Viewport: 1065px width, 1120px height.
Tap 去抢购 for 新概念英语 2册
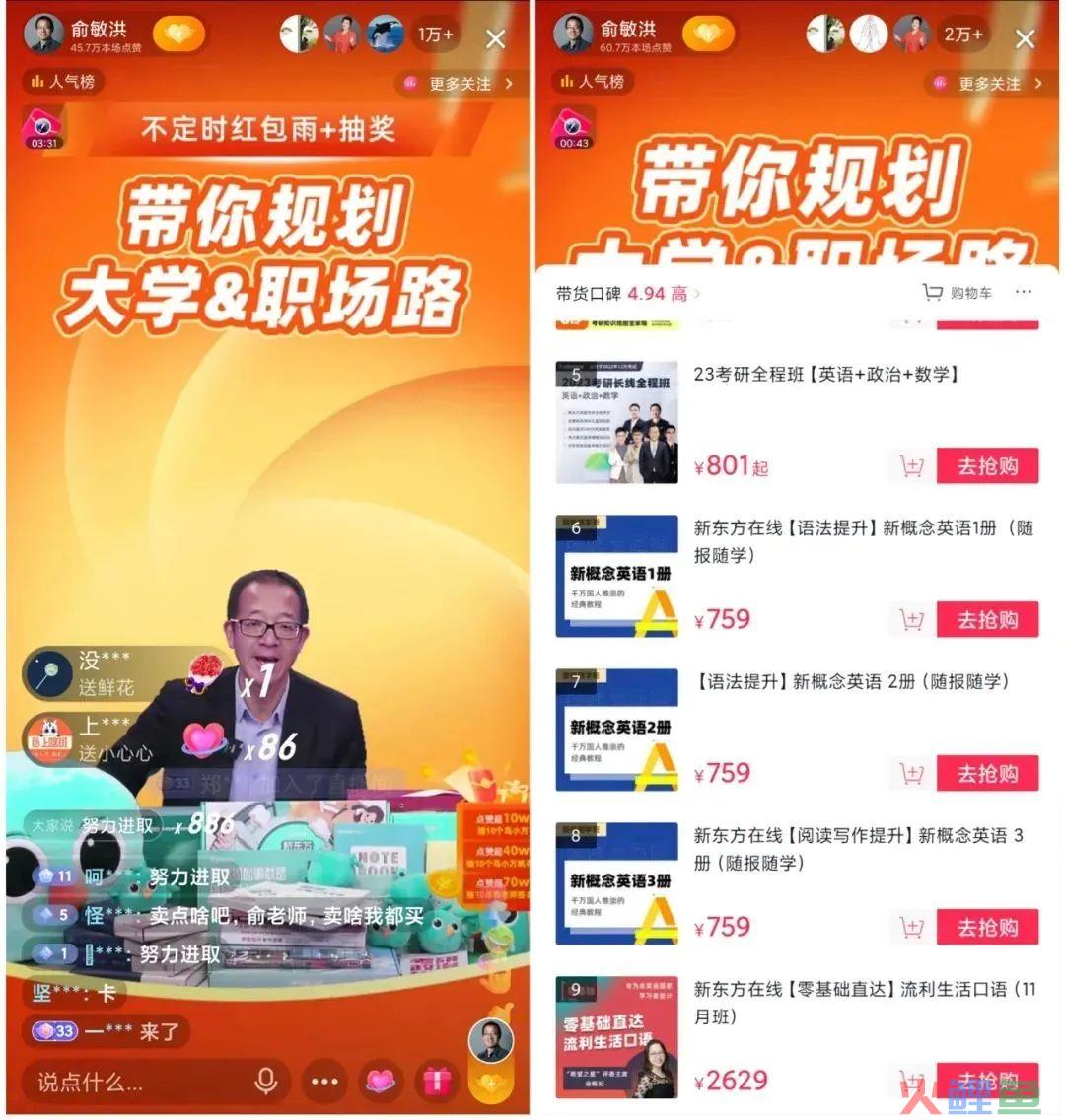coord(987,774)
